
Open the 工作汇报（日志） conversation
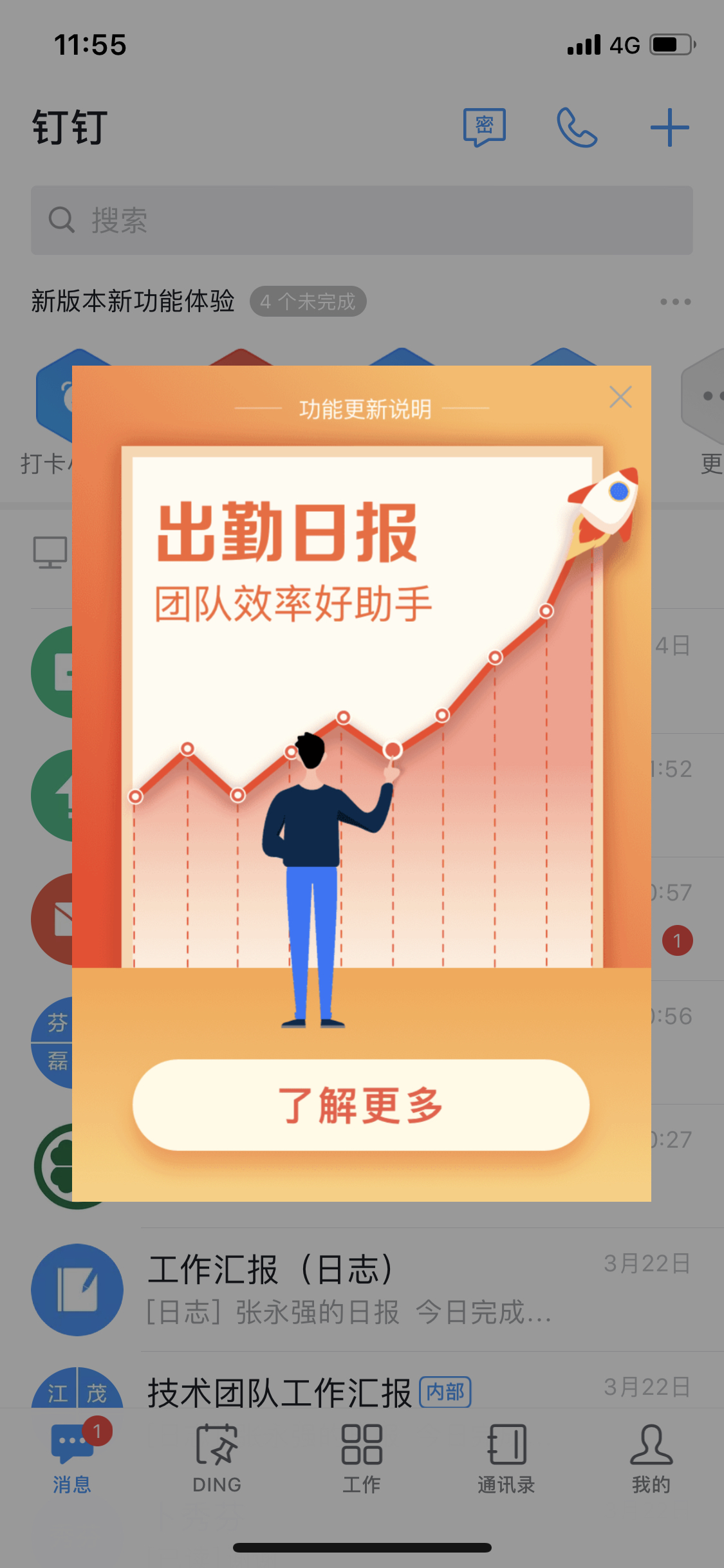pyautogui.click(x=362, y=1289)
